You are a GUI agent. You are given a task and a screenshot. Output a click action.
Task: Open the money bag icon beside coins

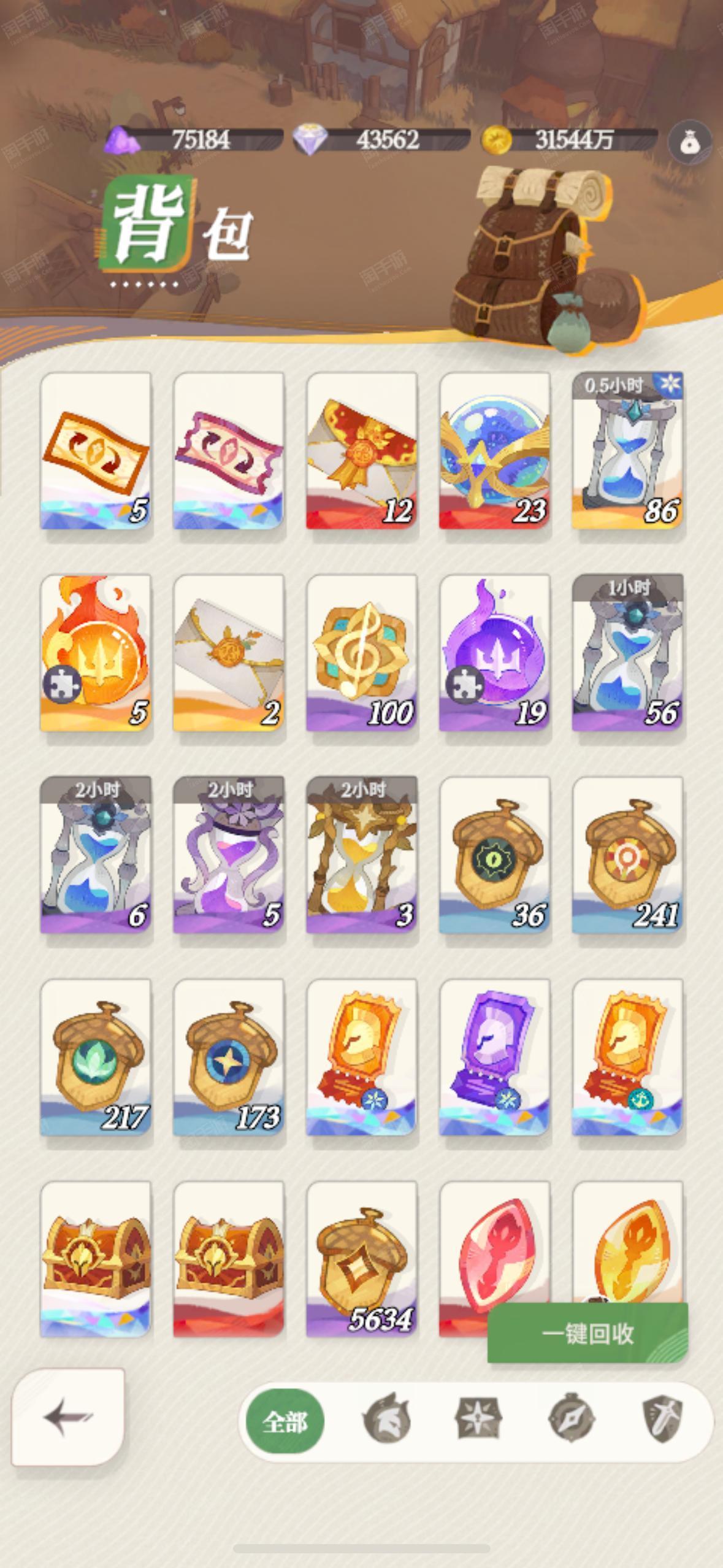point(689,142)
